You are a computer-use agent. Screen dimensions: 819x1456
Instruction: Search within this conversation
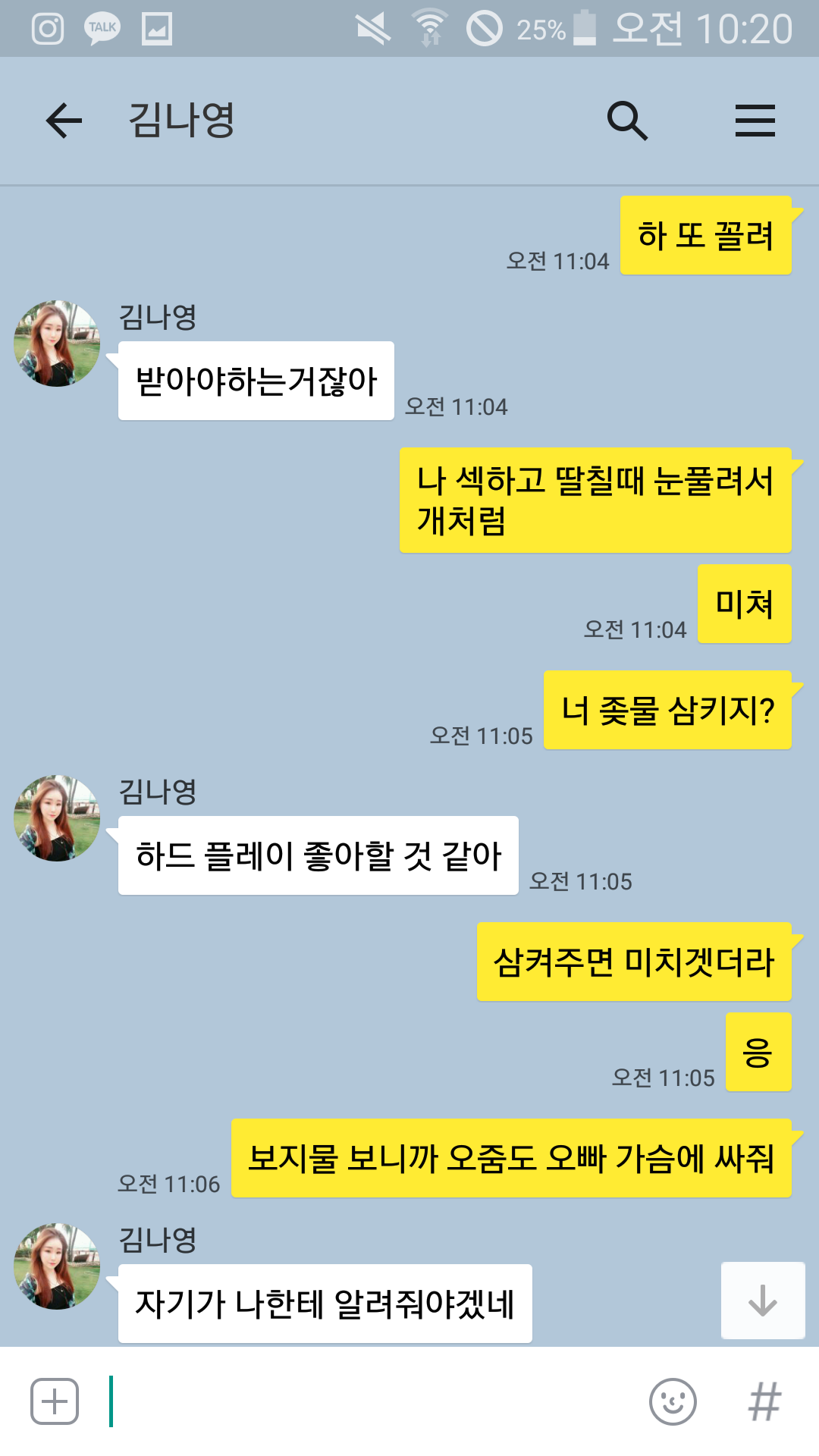[627, 121]
